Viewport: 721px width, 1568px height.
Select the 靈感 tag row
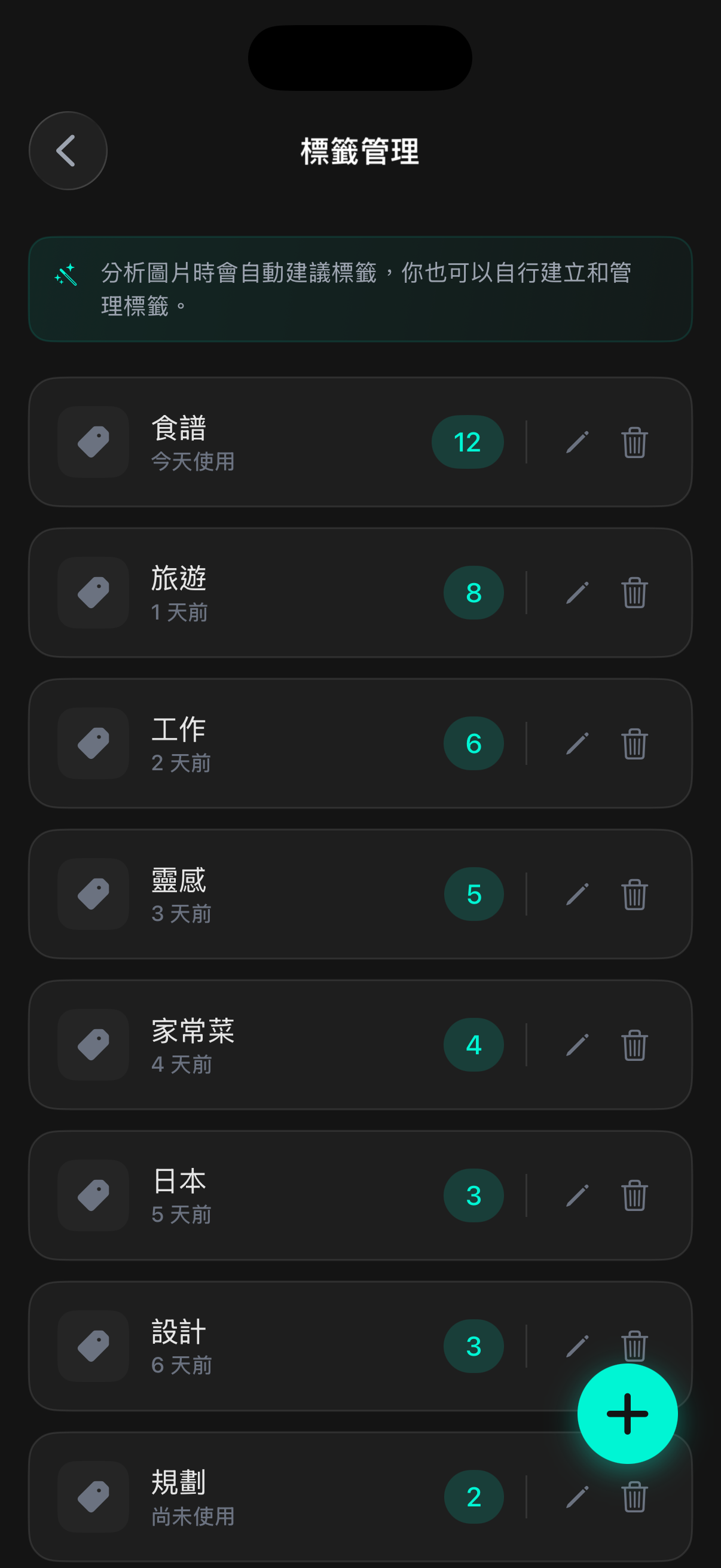(274, 893)
